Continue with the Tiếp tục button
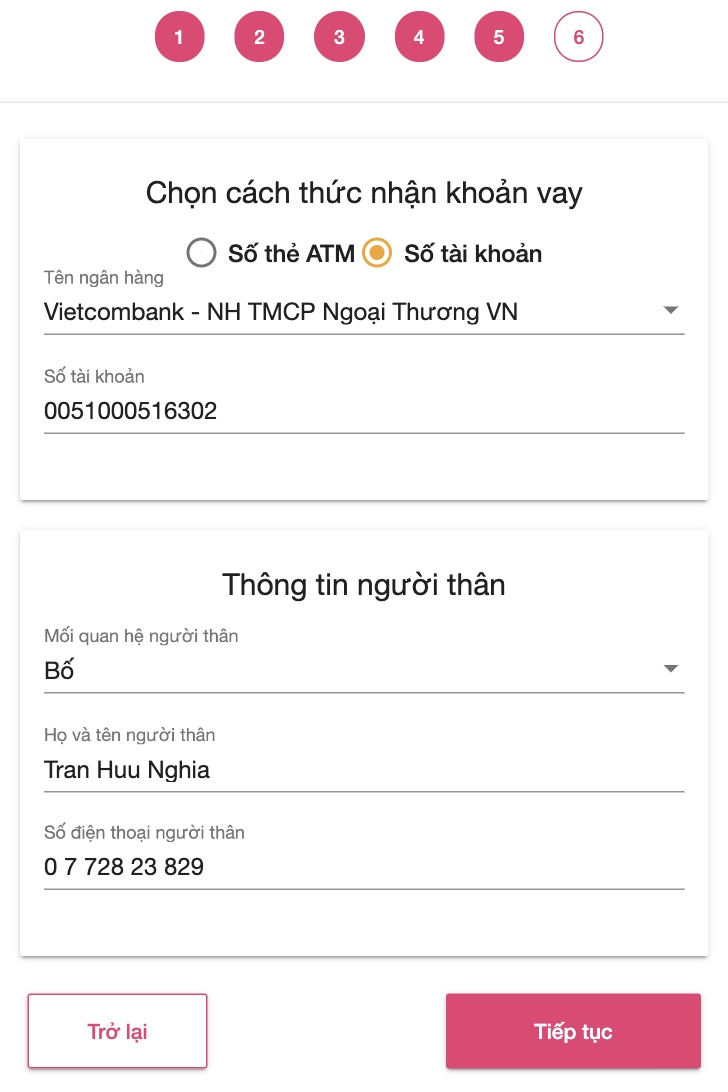 coord(573,1031)
